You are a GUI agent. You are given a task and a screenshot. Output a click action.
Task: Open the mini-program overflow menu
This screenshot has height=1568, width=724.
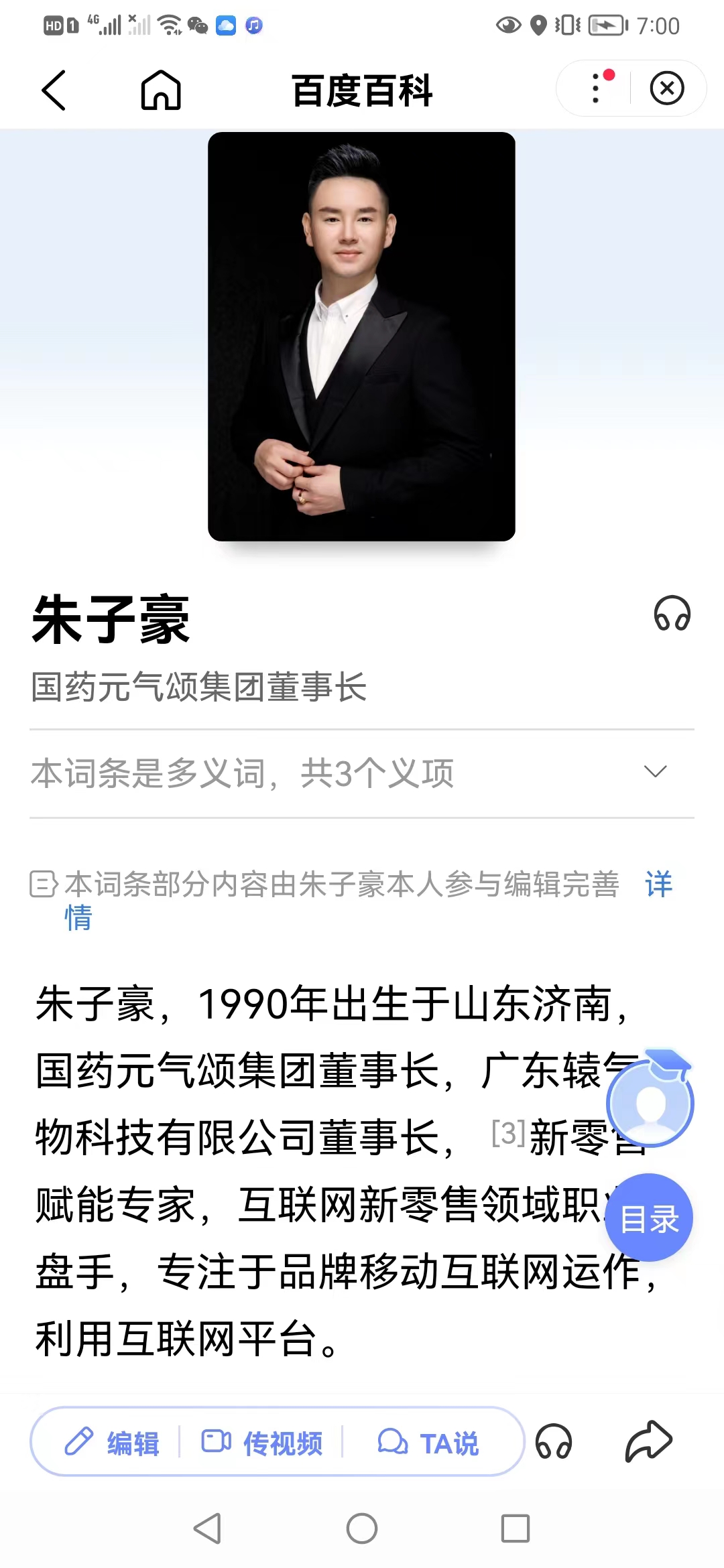595,88
